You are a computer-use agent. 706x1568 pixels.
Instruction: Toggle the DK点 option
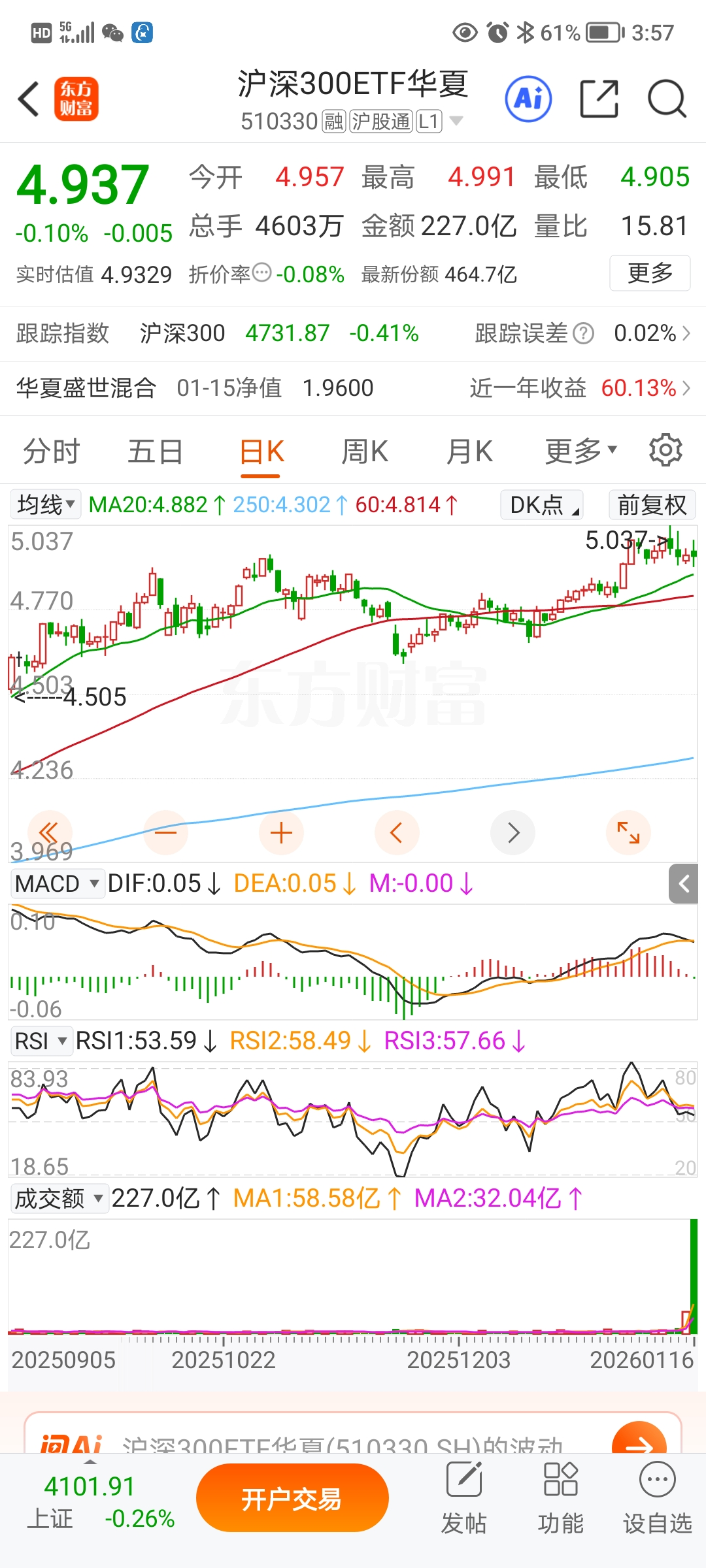(541, 504)
